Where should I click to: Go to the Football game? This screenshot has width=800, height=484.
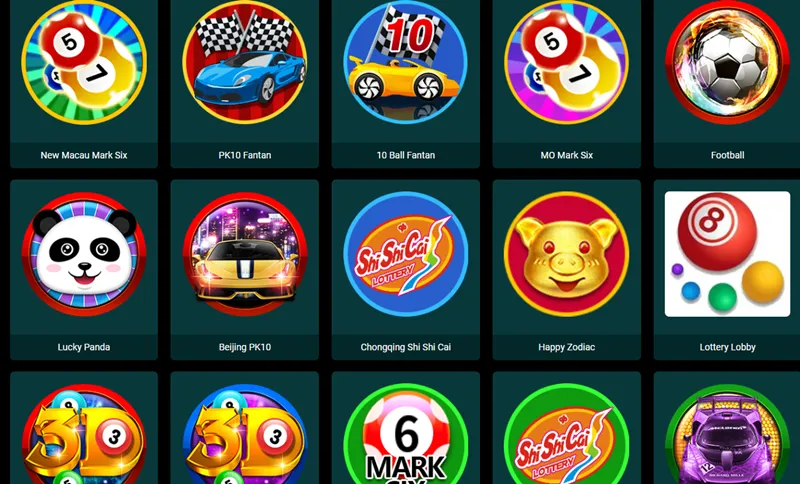pos(727,62)
